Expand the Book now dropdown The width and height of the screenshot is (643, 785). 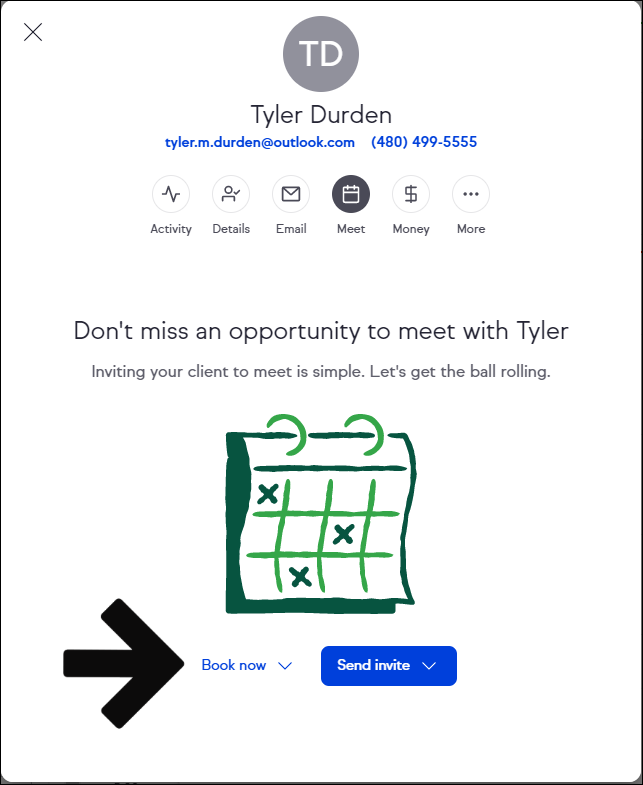pyautogui.click(x=246, y=665)
